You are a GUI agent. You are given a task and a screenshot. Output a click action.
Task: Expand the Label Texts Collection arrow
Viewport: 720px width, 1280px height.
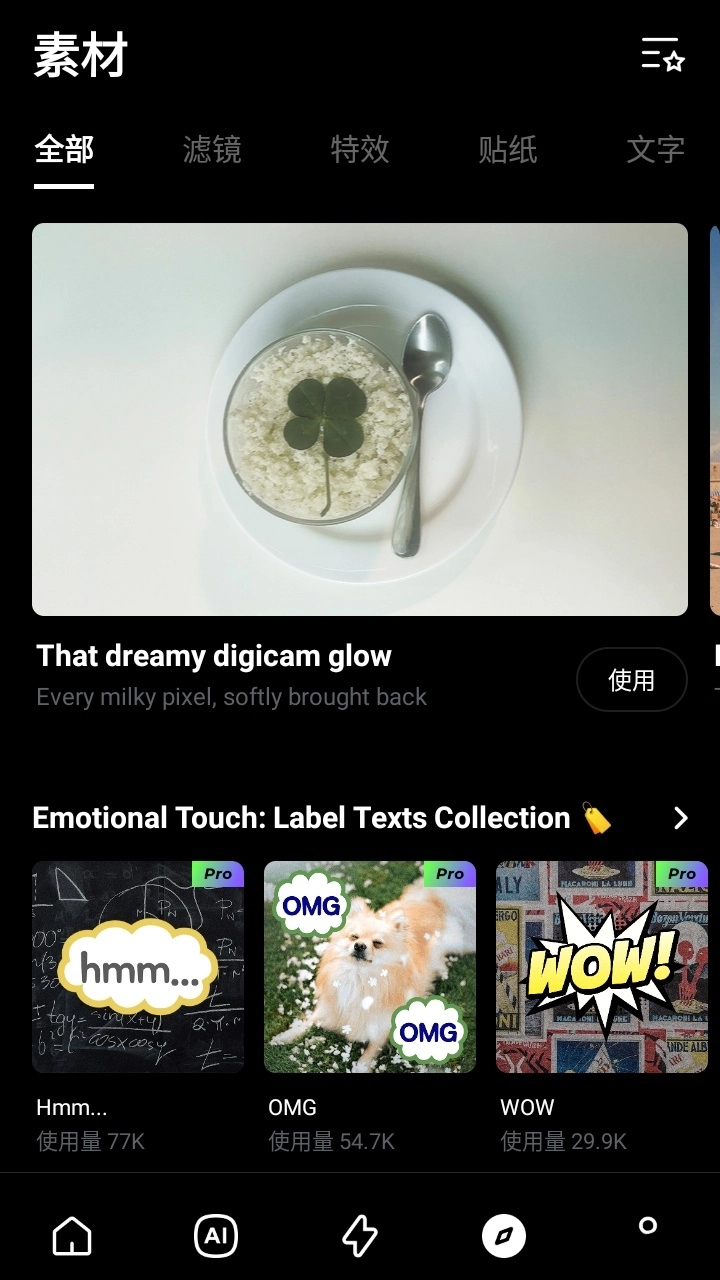coord(681,818)
